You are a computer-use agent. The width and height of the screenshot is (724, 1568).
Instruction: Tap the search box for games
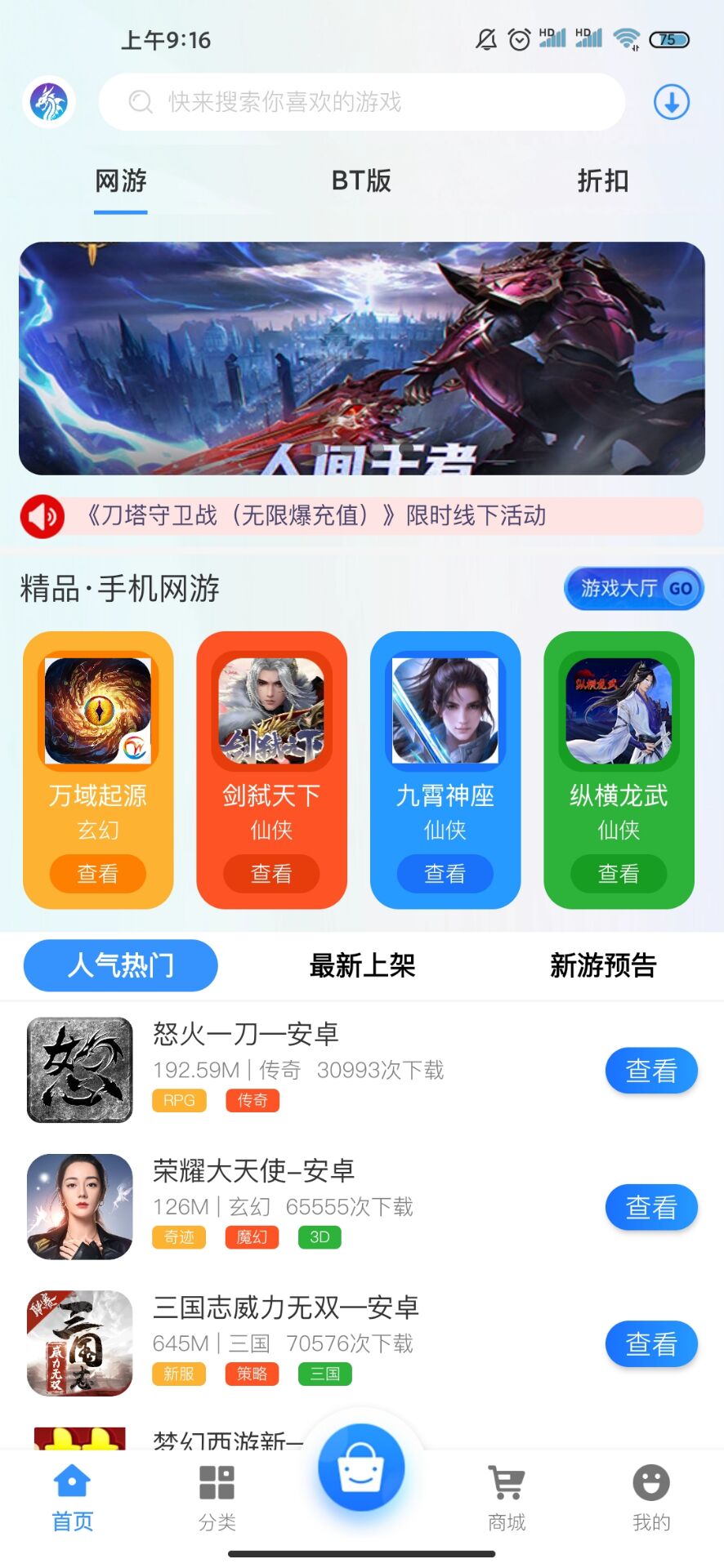[361, 102]
